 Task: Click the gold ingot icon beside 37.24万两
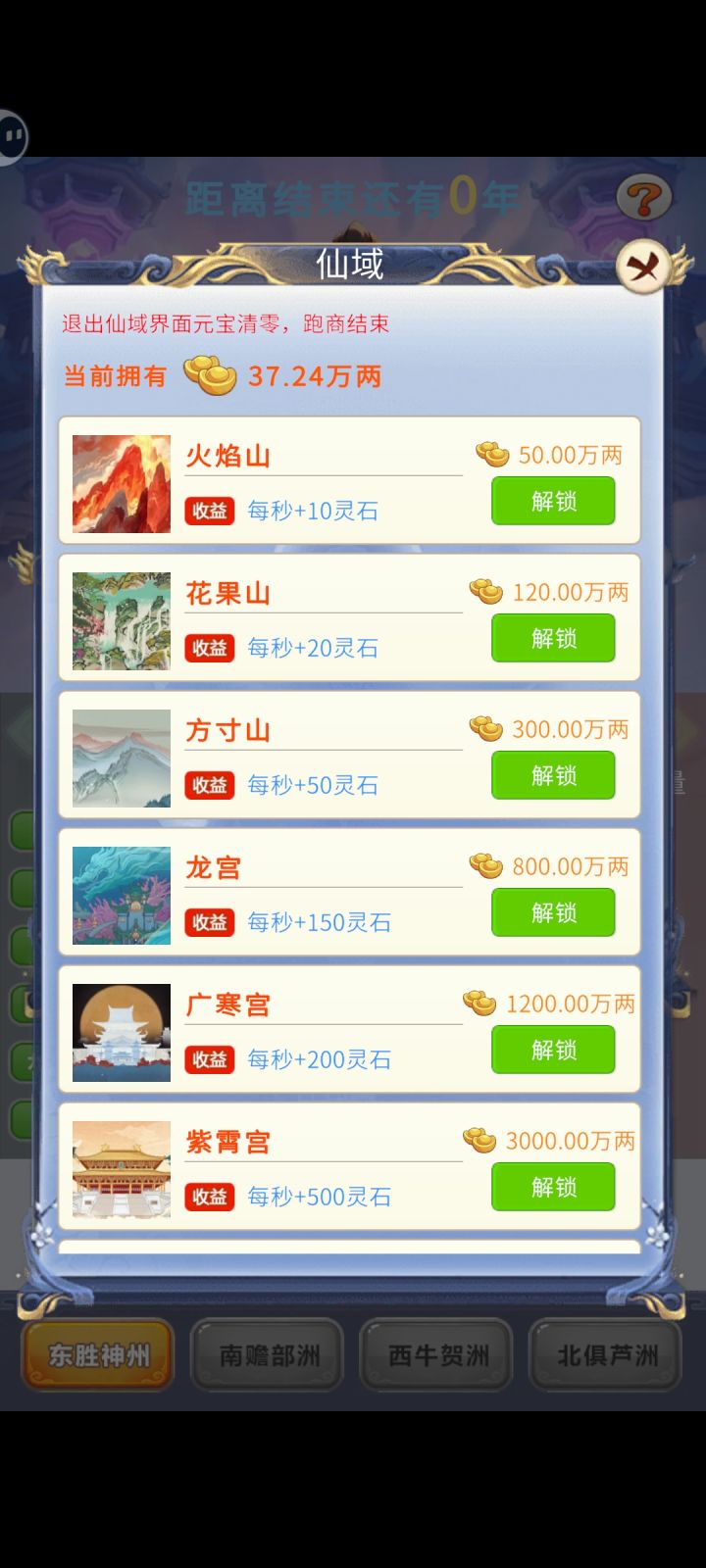coord(209,374)
